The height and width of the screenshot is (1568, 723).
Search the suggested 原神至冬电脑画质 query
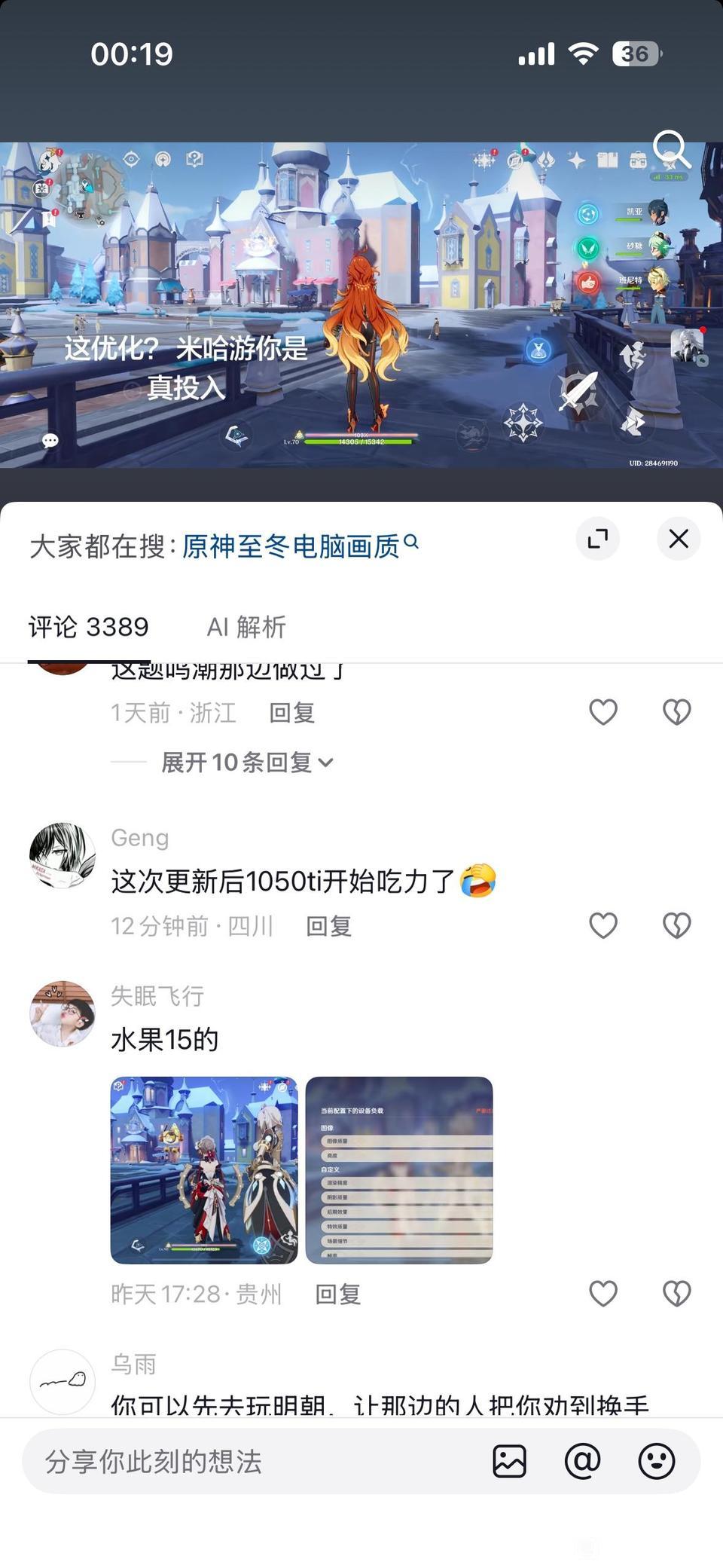click(x=300, y=546)
